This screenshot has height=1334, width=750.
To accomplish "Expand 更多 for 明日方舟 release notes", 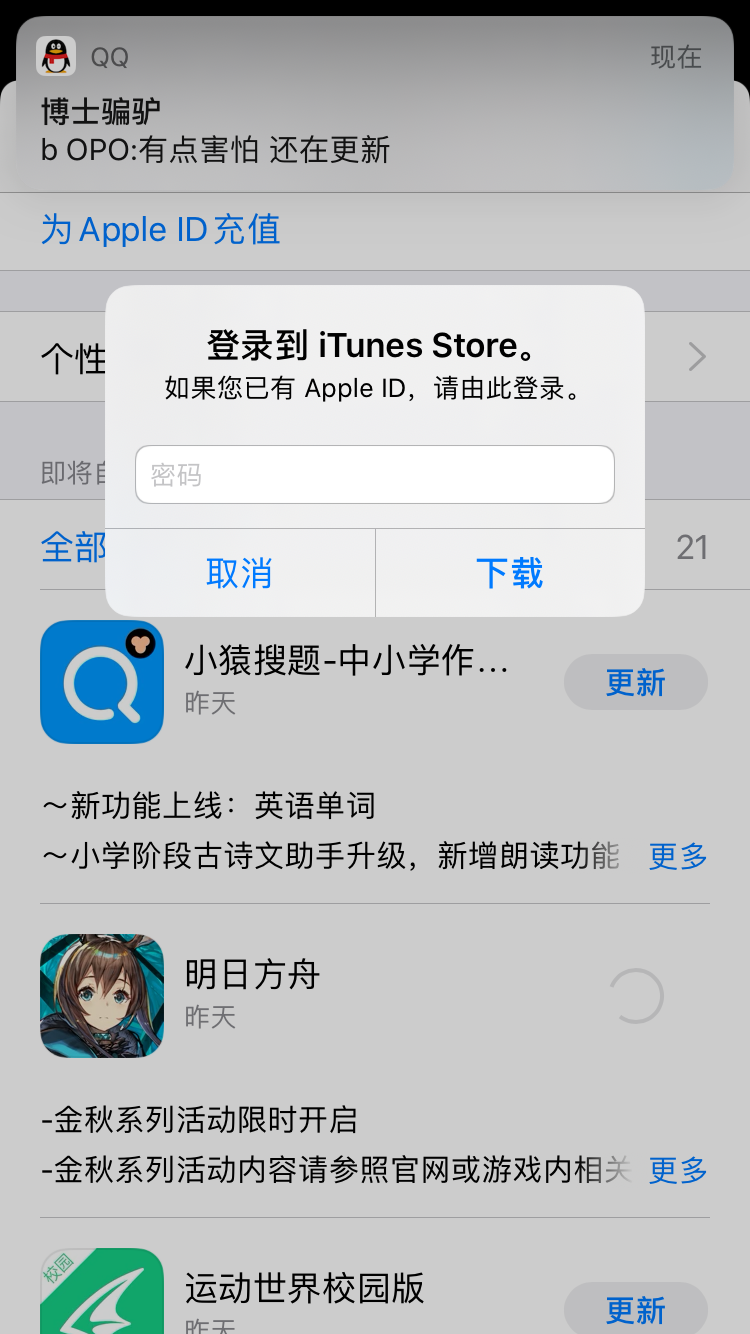I will tap(678, 1170).
